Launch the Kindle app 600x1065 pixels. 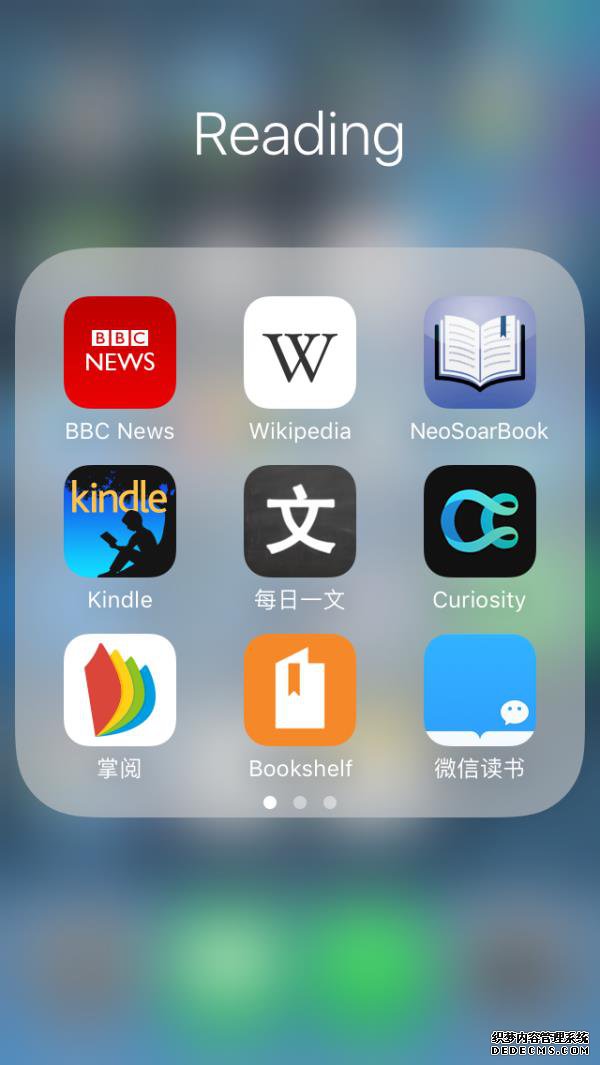120,521
